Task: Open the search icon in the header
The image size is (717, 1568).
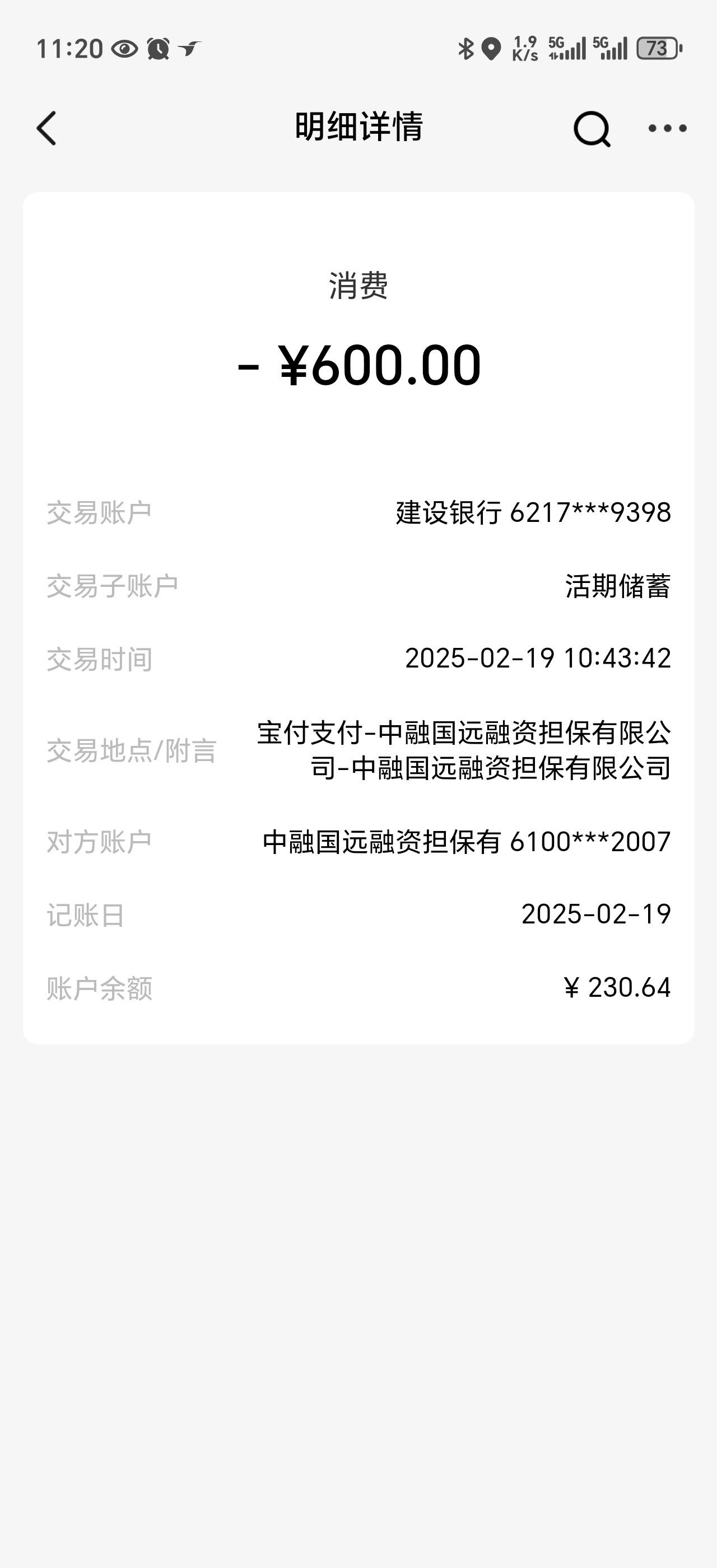Action: click(592, 128)
